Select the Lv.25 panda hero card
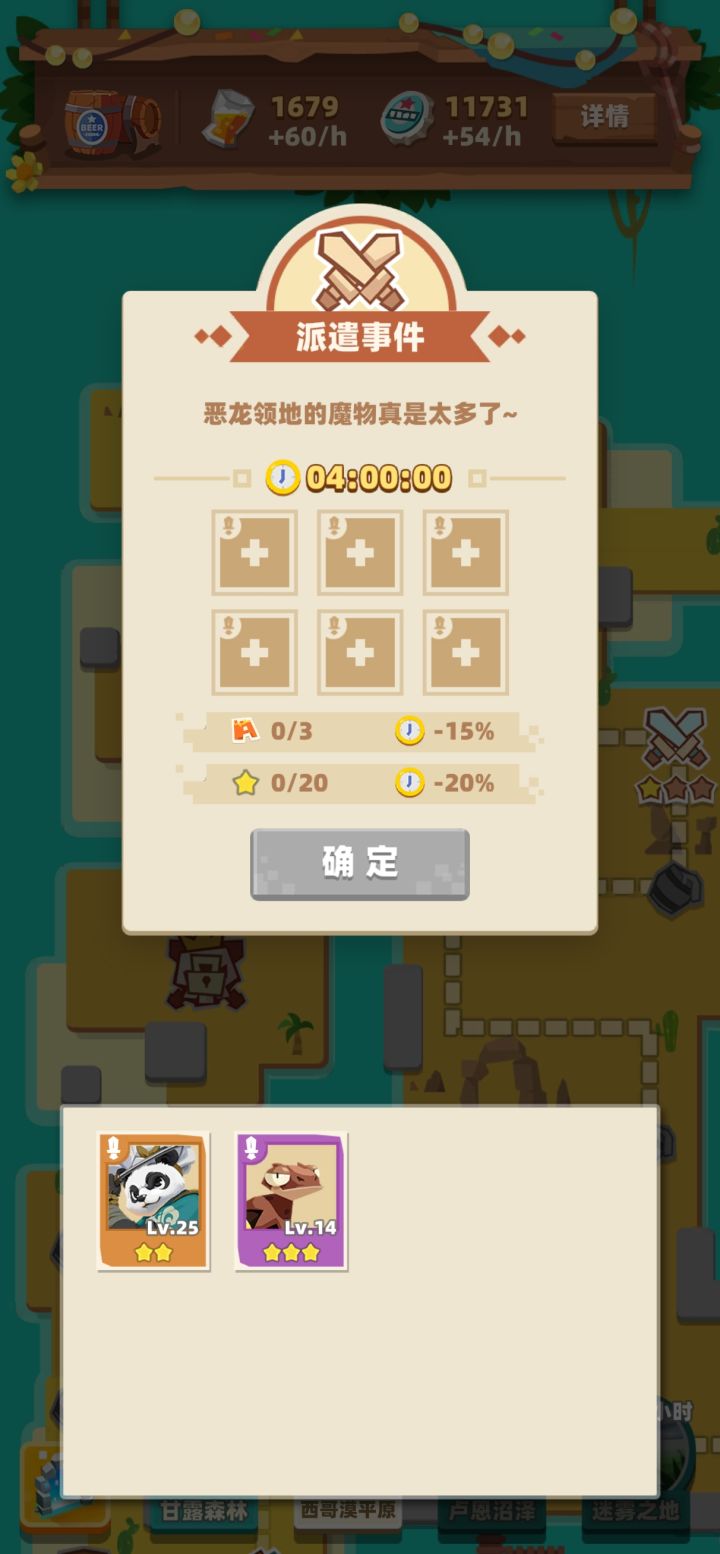This screenshot has height=1554, width=720. tap(153, 1195)
